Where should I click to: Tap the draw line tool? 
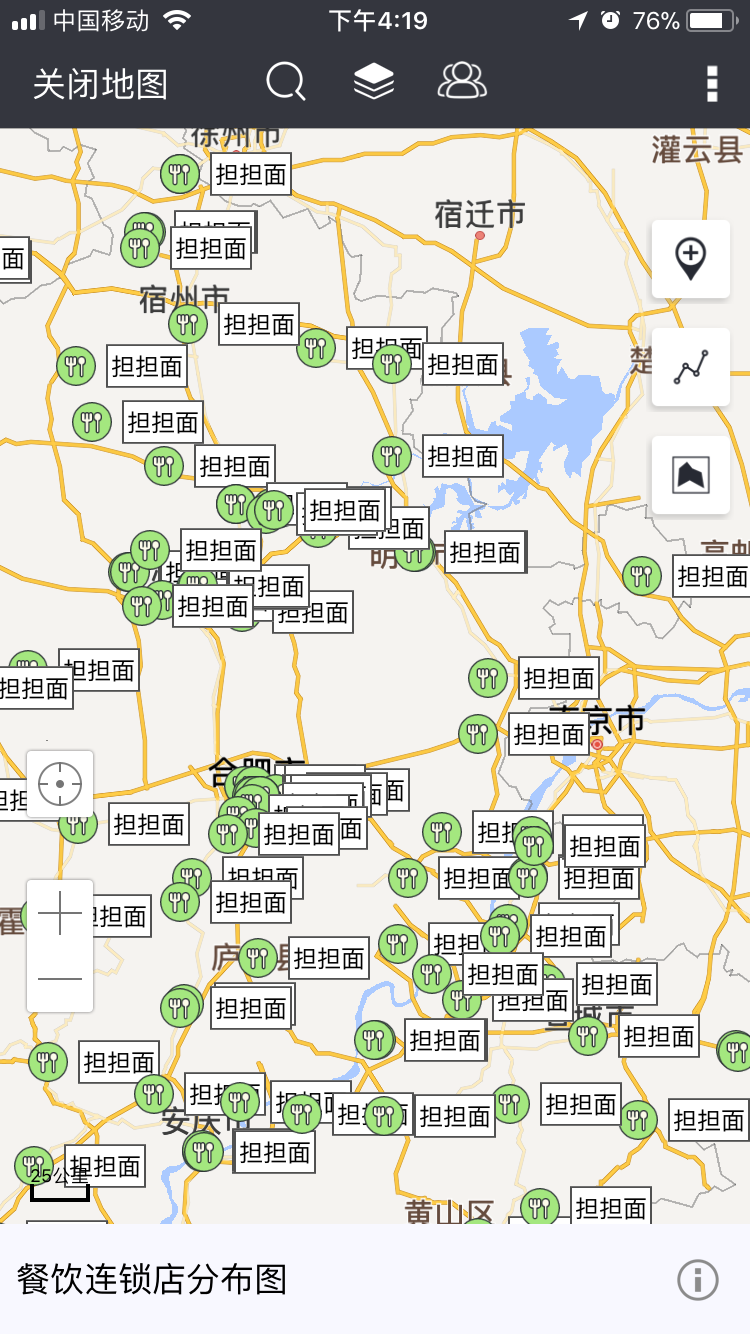tap(690, 367)
